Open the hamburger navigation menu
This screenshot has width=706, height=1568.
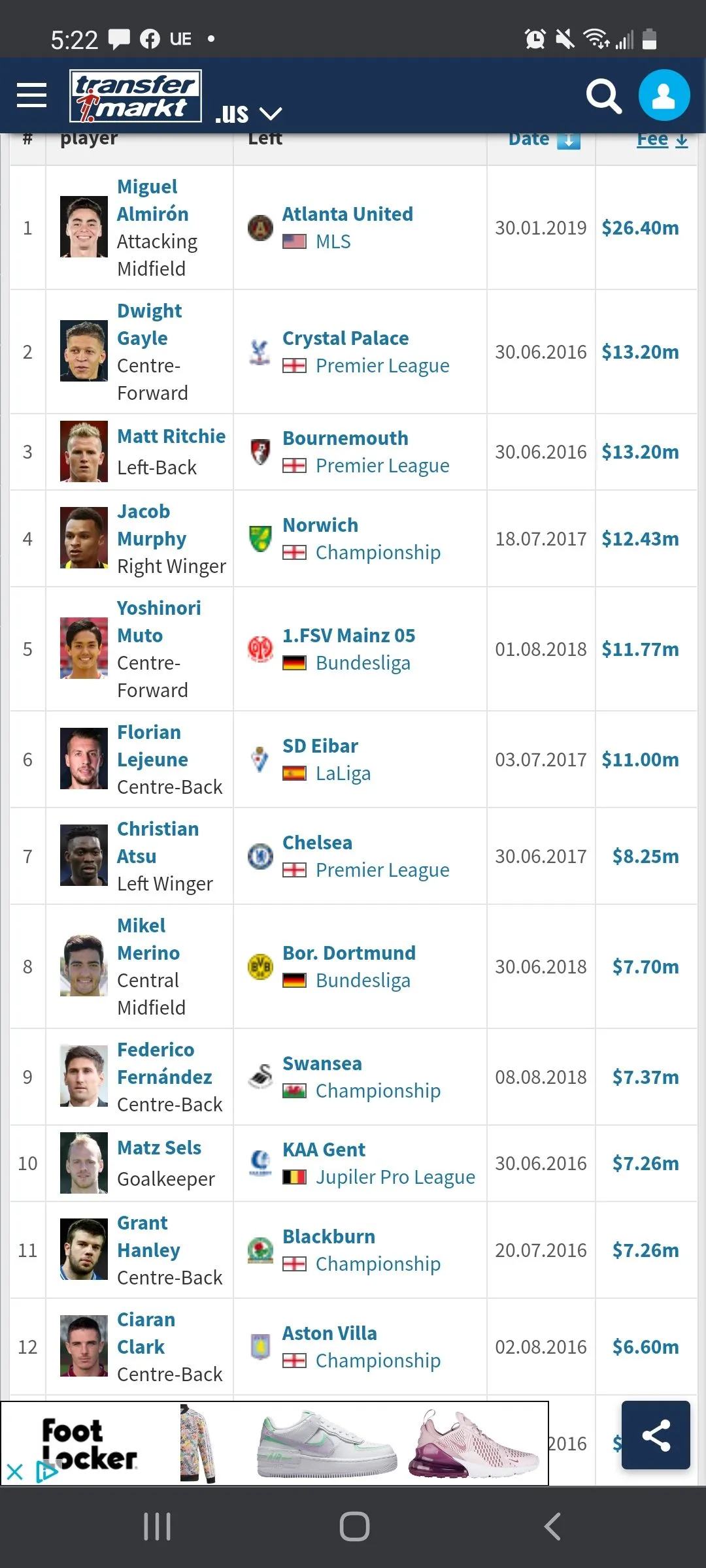click(31, 95)
